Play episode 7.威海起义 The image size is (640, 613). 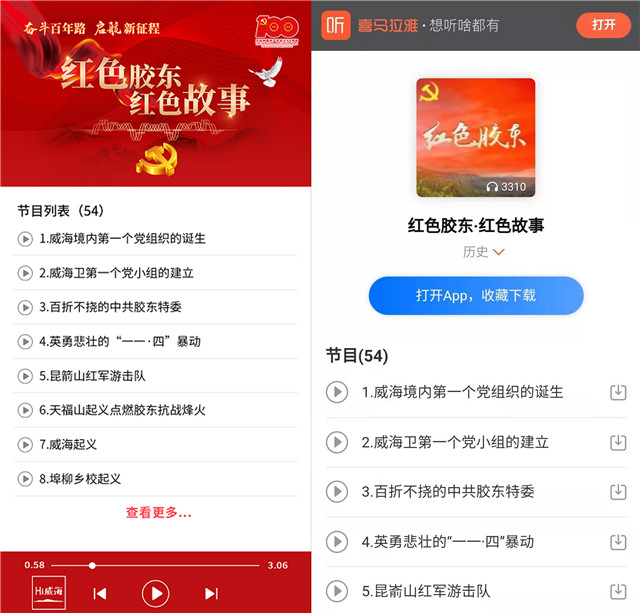coord(25,444)
